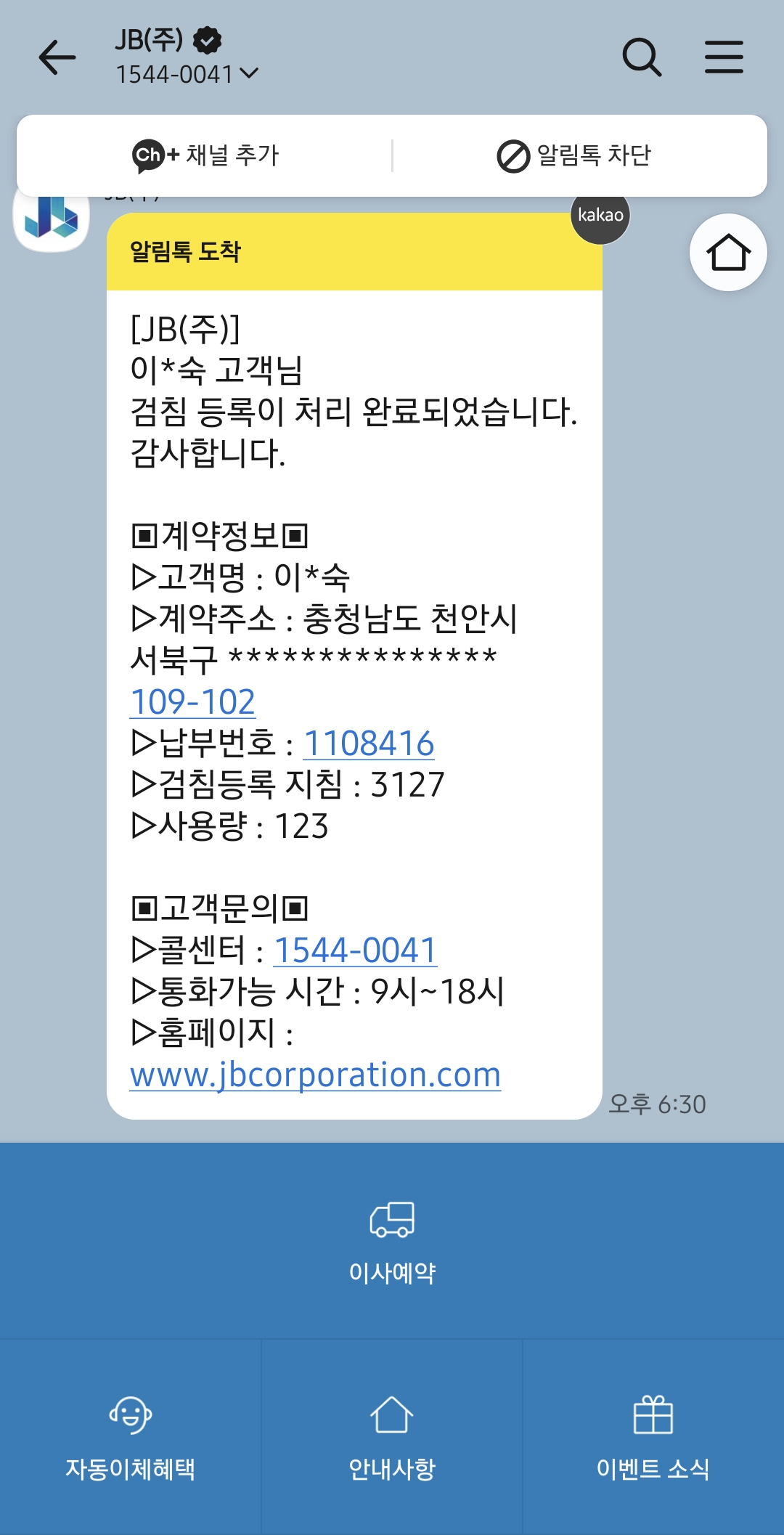Open the hamburger menu
This screenshot has width=784, height=1535.
(x=724, y=58)
